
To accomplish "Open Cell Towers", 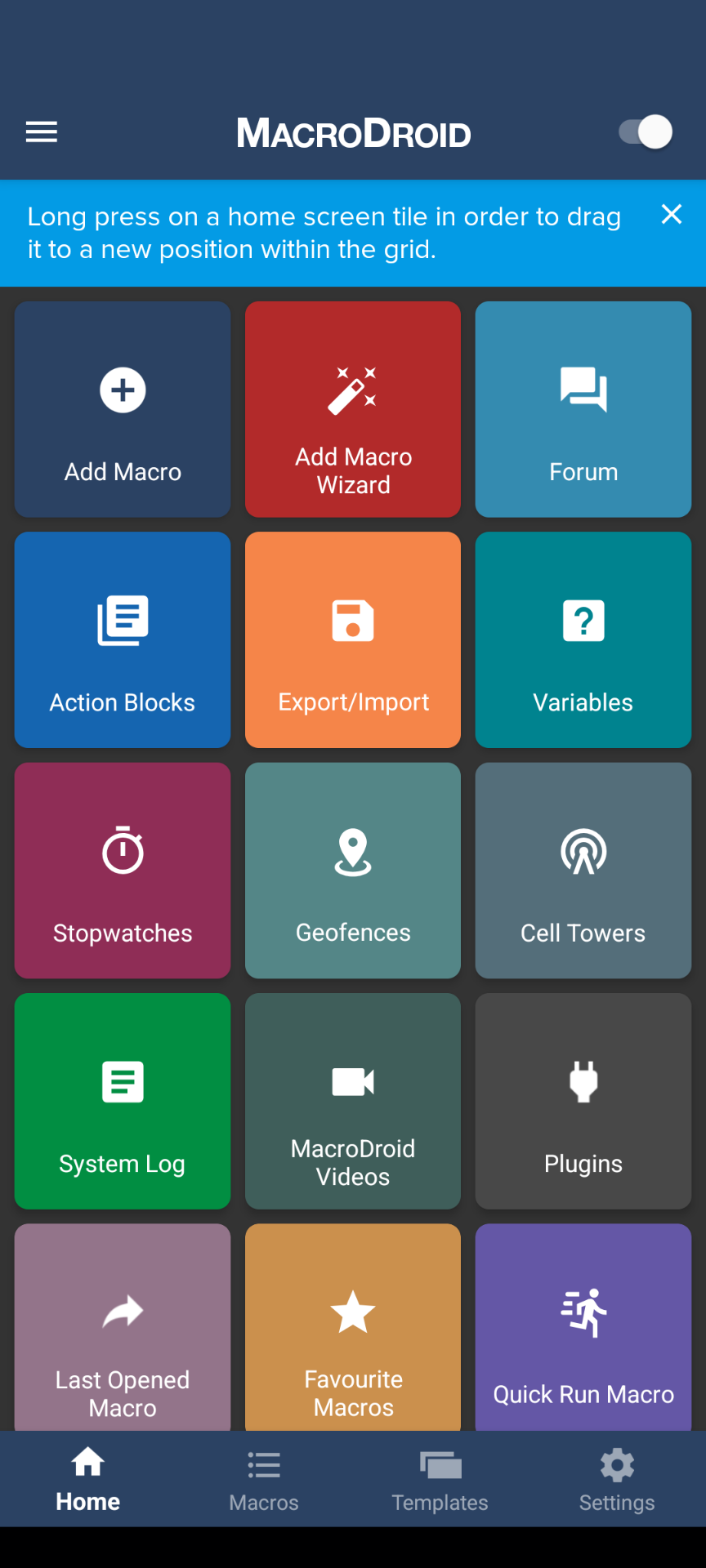I will [x=583, y=871].
